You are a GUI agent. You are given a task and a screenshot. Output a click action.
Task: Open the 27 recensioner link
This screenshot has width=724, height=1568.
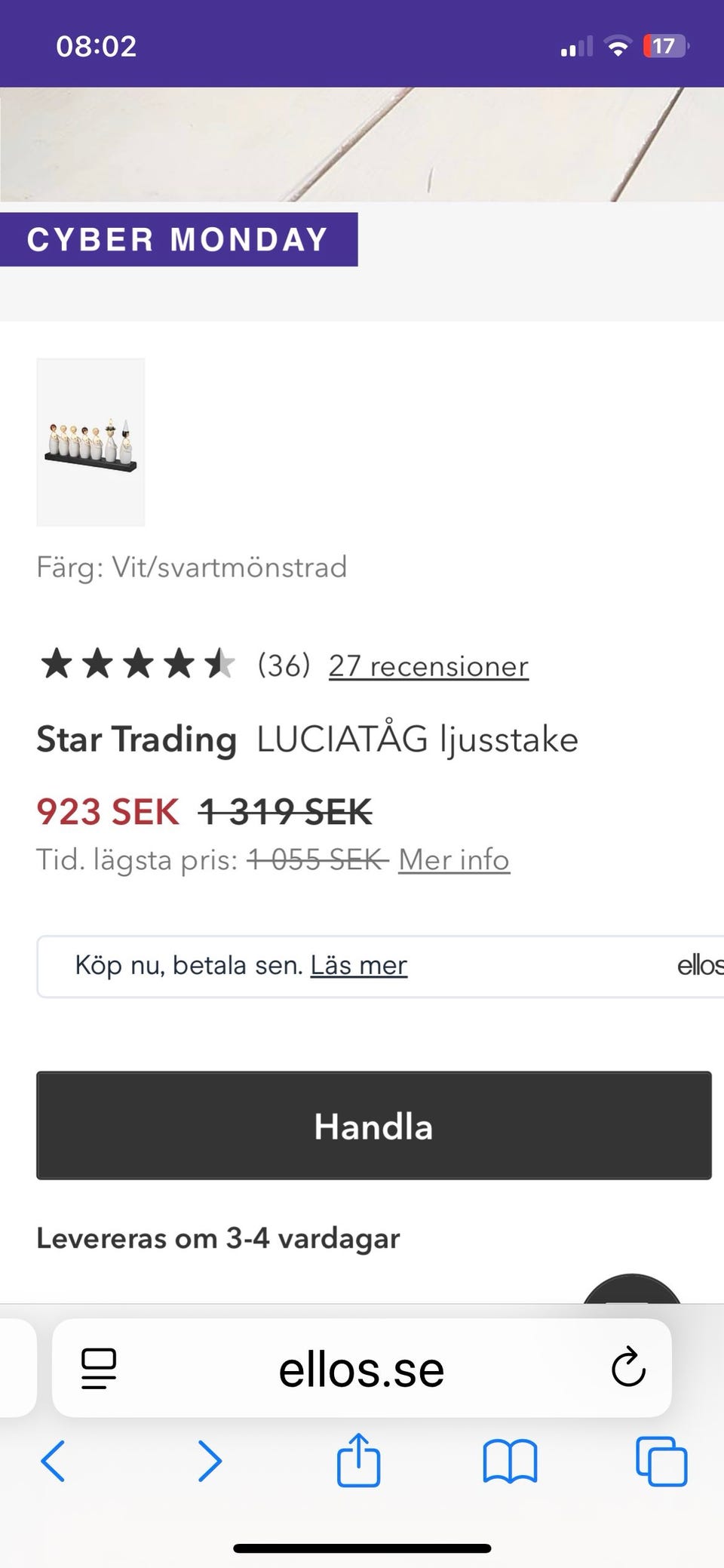tap(428, 666)
